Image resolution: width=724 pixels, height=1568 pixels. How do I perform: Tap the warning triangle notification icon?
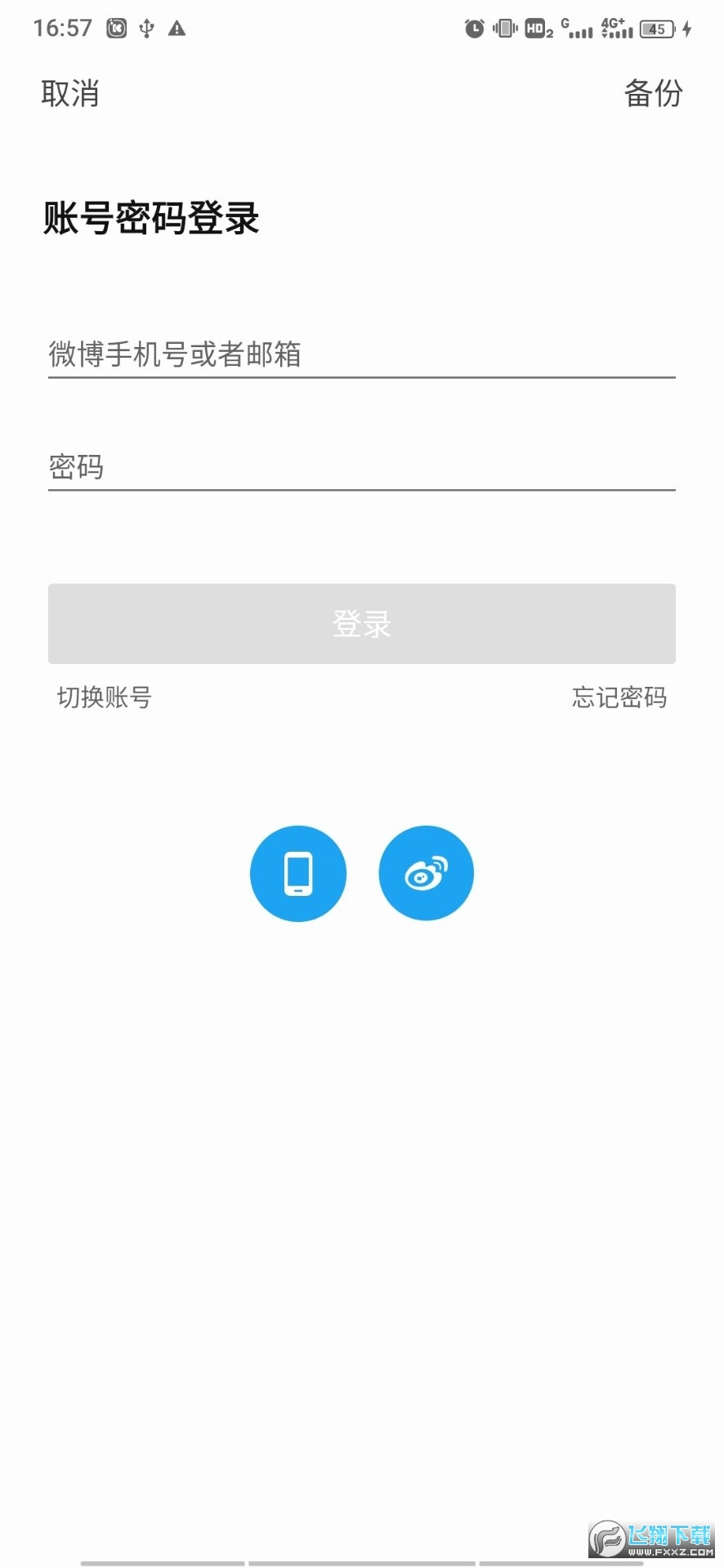pyautogui.click(x=178, y=27)
